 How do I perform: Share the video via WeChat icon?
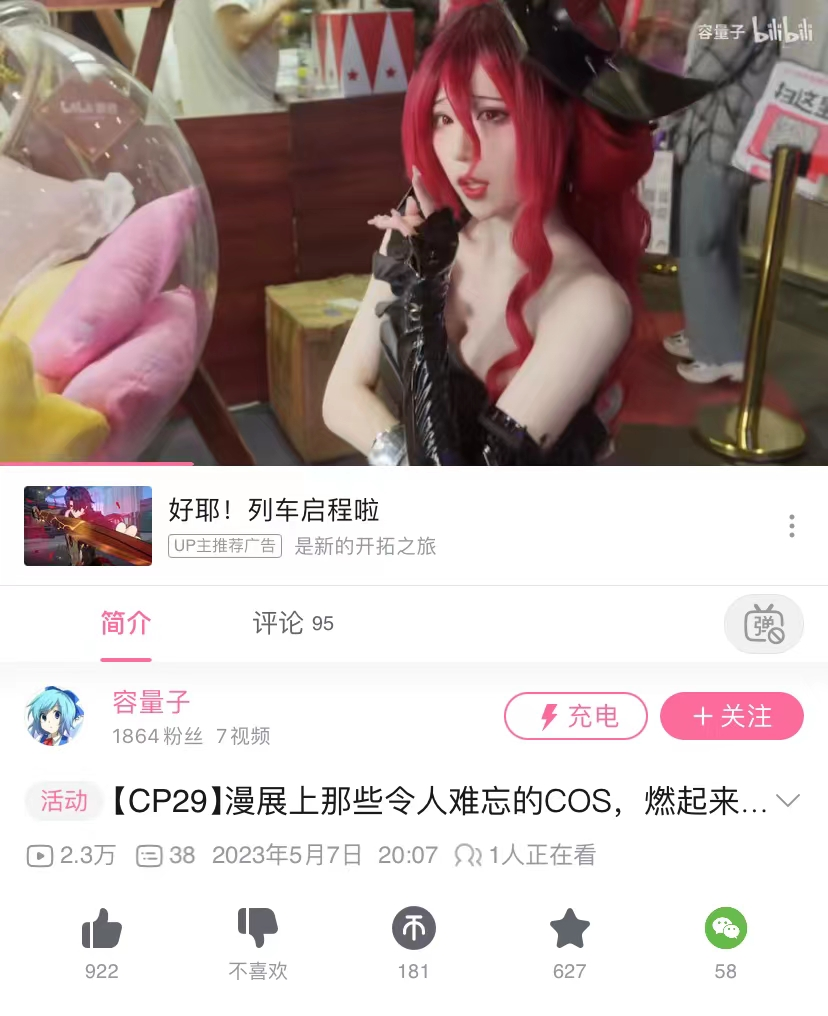726,930
